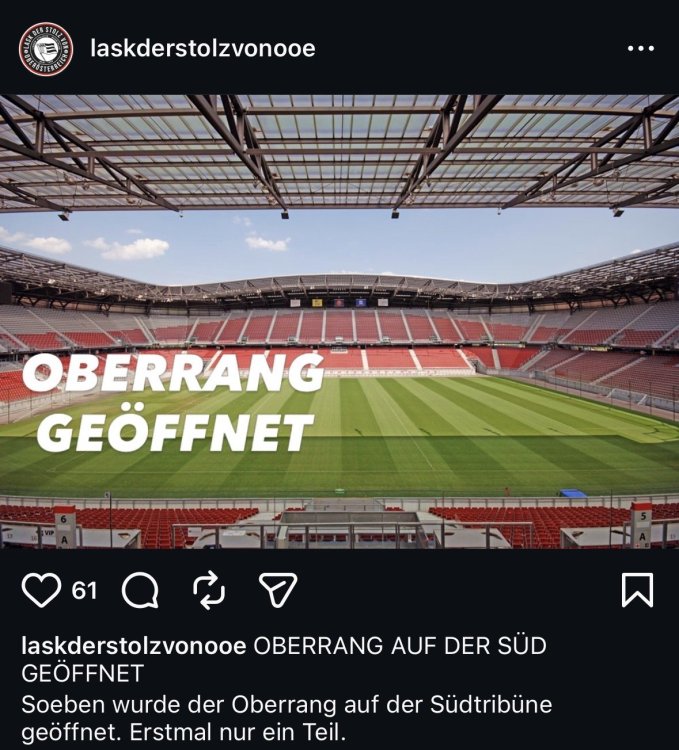Tap laskderstolzvonooe username in the caption
The image size is (679, 750).
pyautogui.click(x=134, y=646)
